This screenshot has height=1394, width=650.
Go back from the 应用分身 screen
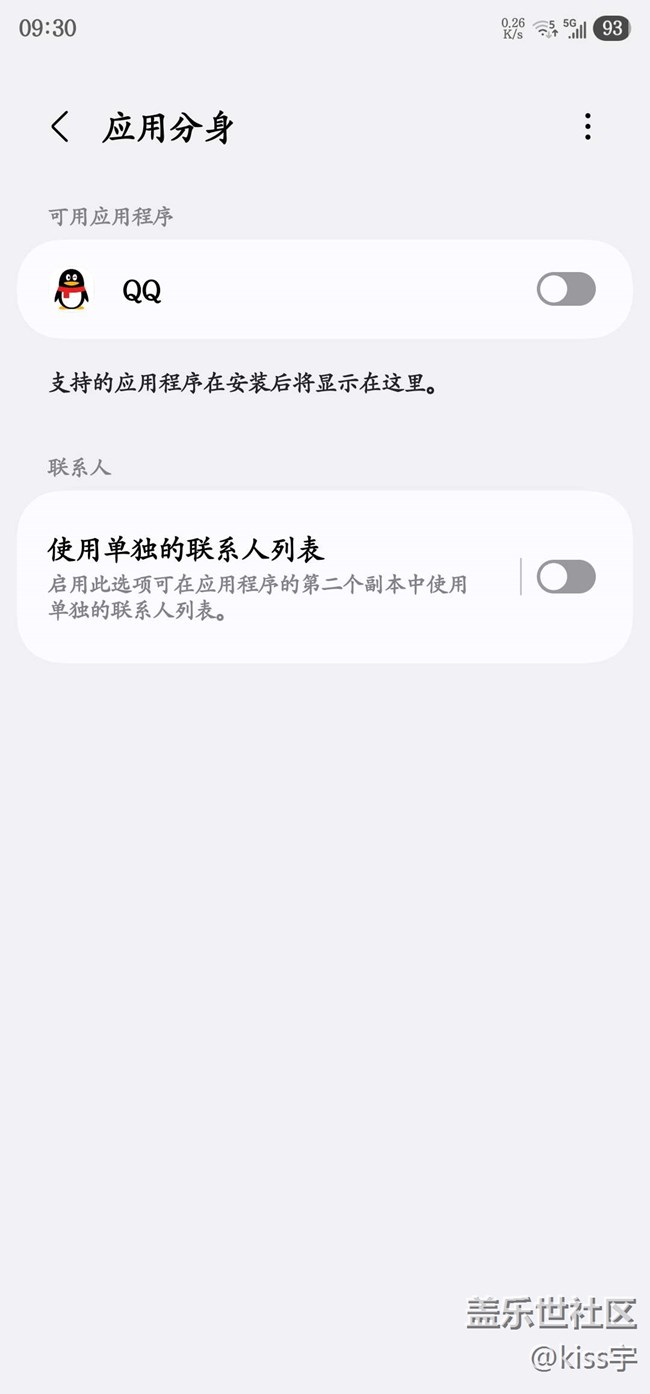click(x=60, y=127)
